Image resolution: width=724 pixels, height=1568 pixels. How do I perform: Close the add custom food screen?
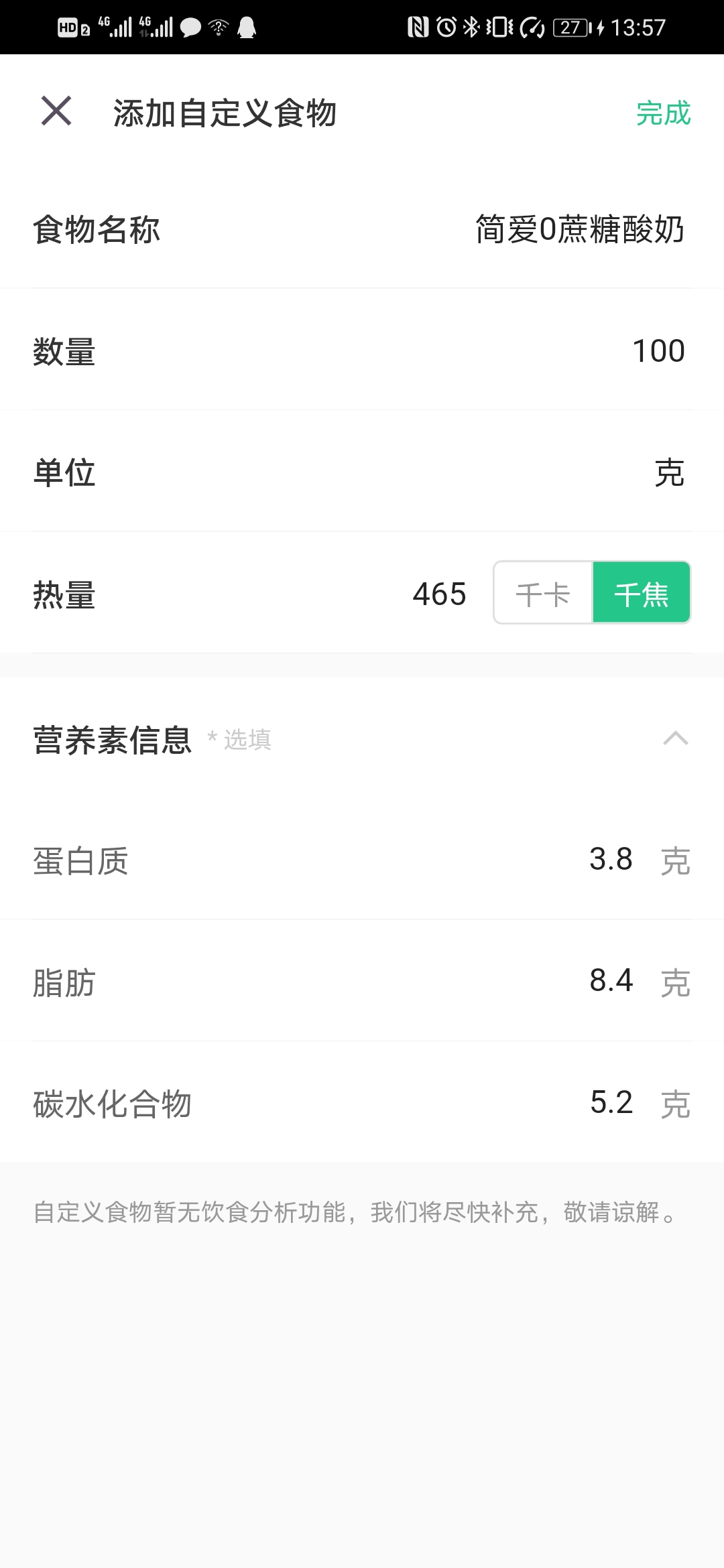pos(56,111)
